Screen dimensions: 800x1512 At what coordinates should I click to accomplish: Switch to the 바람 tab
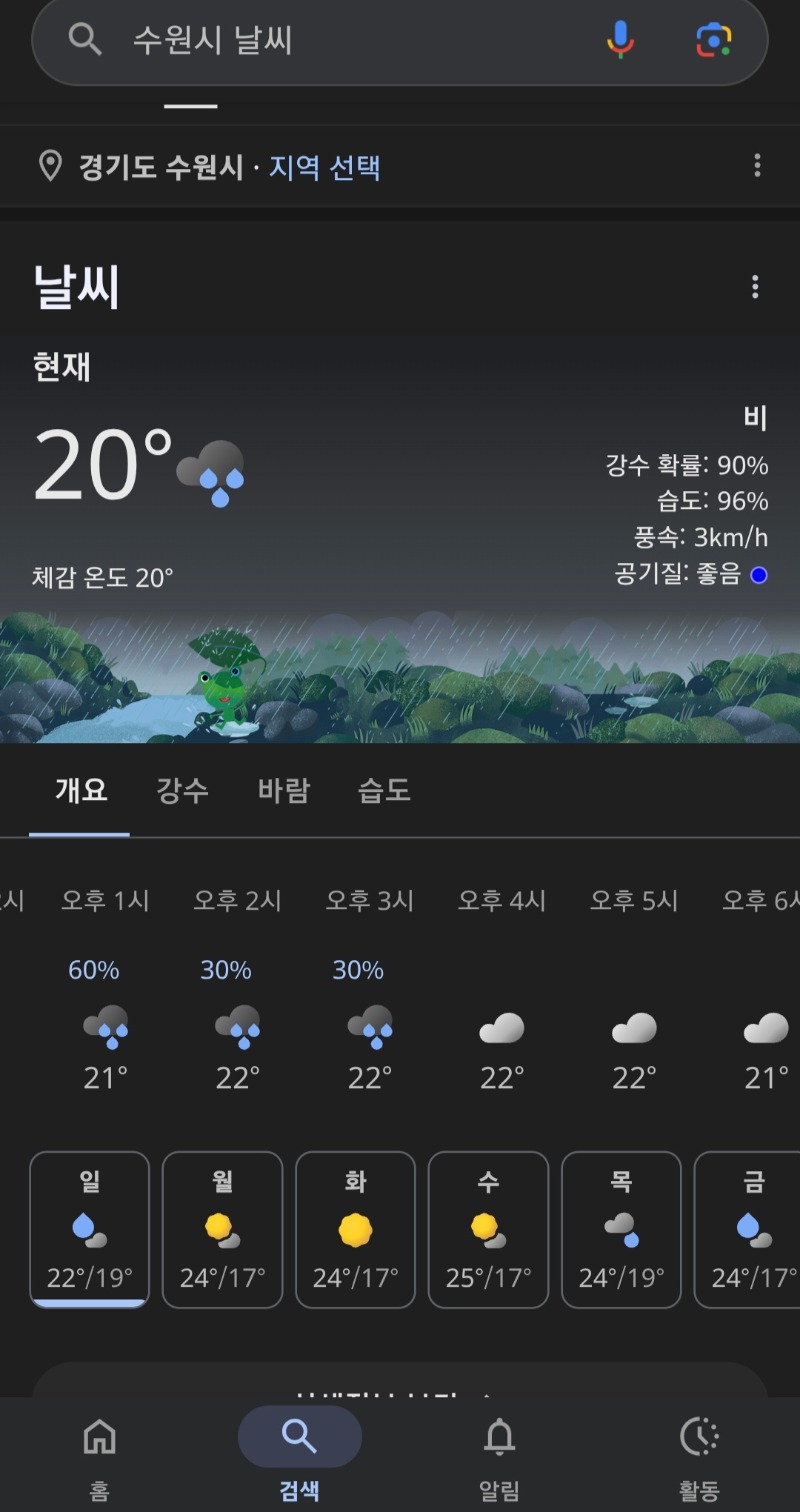coord(283,791)
